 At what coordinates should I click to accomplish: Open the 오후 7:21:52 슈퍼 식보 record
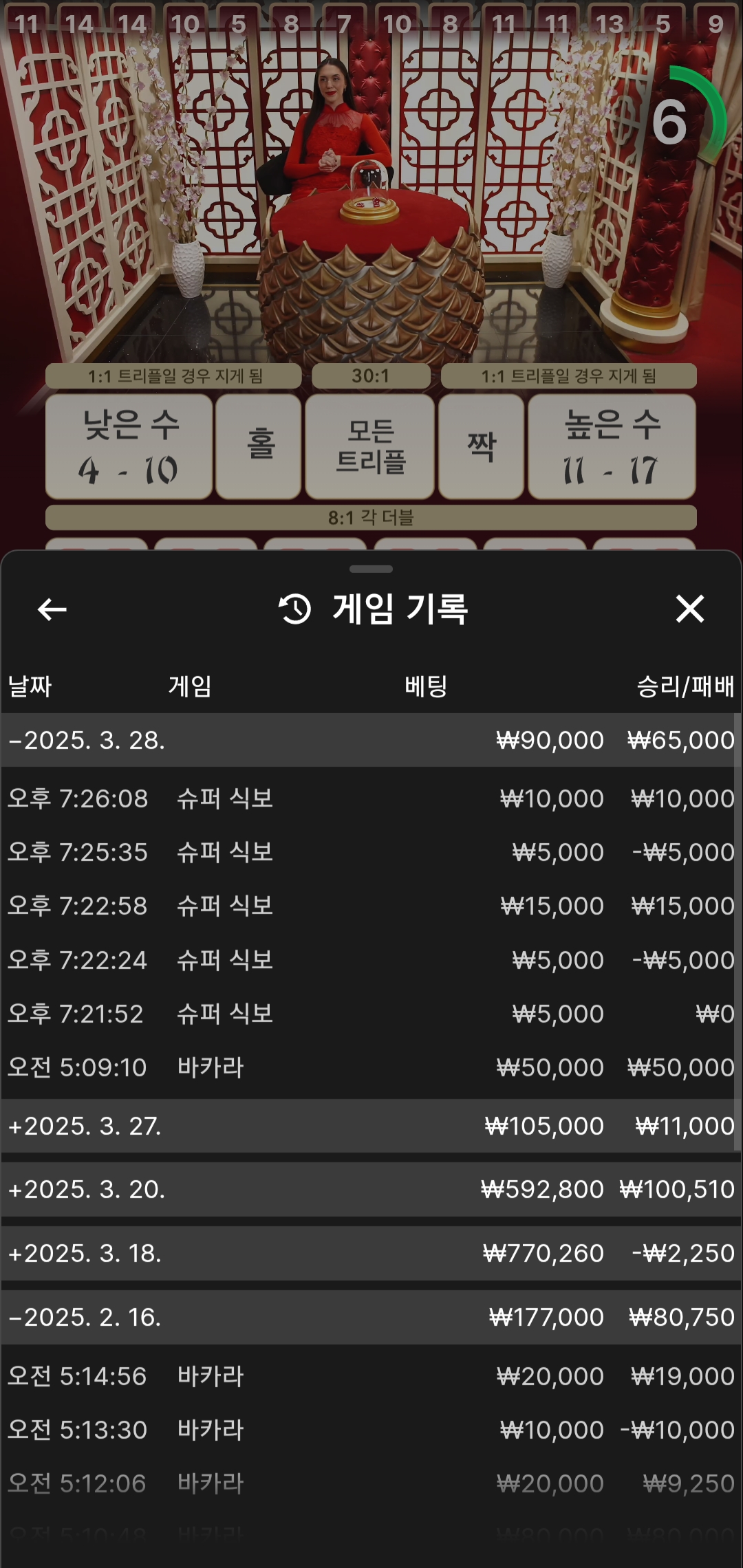[x=370, y=1014]
